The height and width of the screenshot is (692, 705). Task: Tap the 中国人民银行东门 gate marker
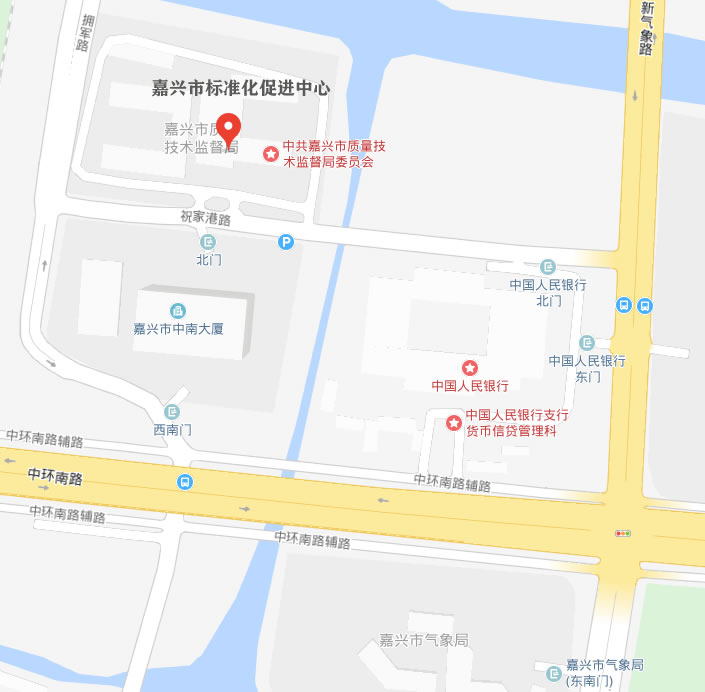click(x=587, y=343)
